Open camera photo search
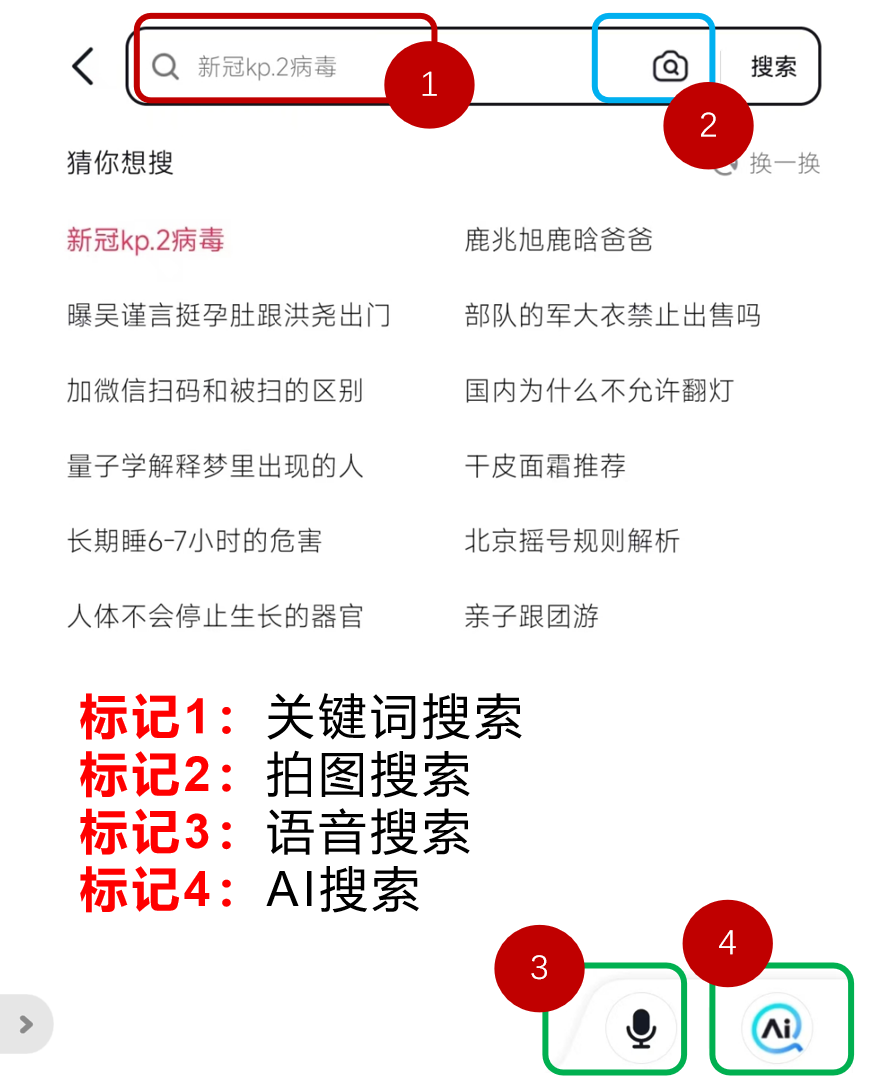The height and width of the screenshot is (1080, 874). 669,67
